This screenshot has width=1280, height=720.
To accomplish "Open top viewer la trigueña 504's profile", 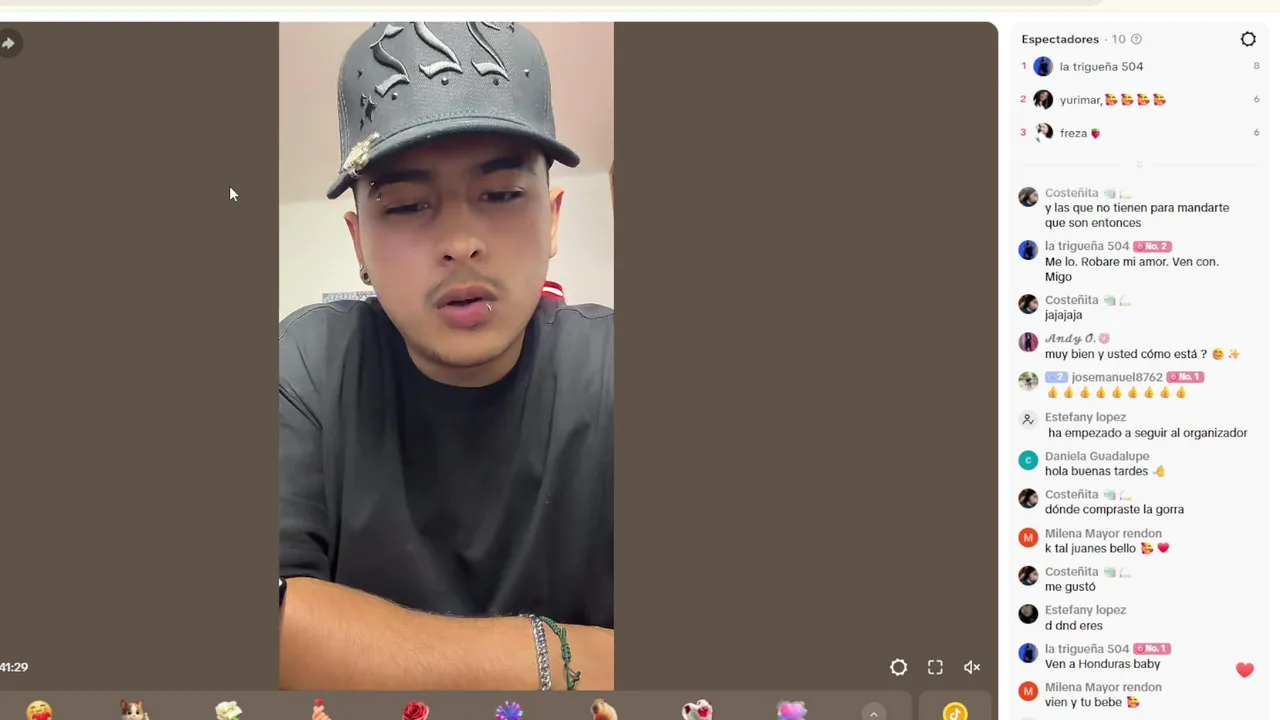I will 1101,67.
